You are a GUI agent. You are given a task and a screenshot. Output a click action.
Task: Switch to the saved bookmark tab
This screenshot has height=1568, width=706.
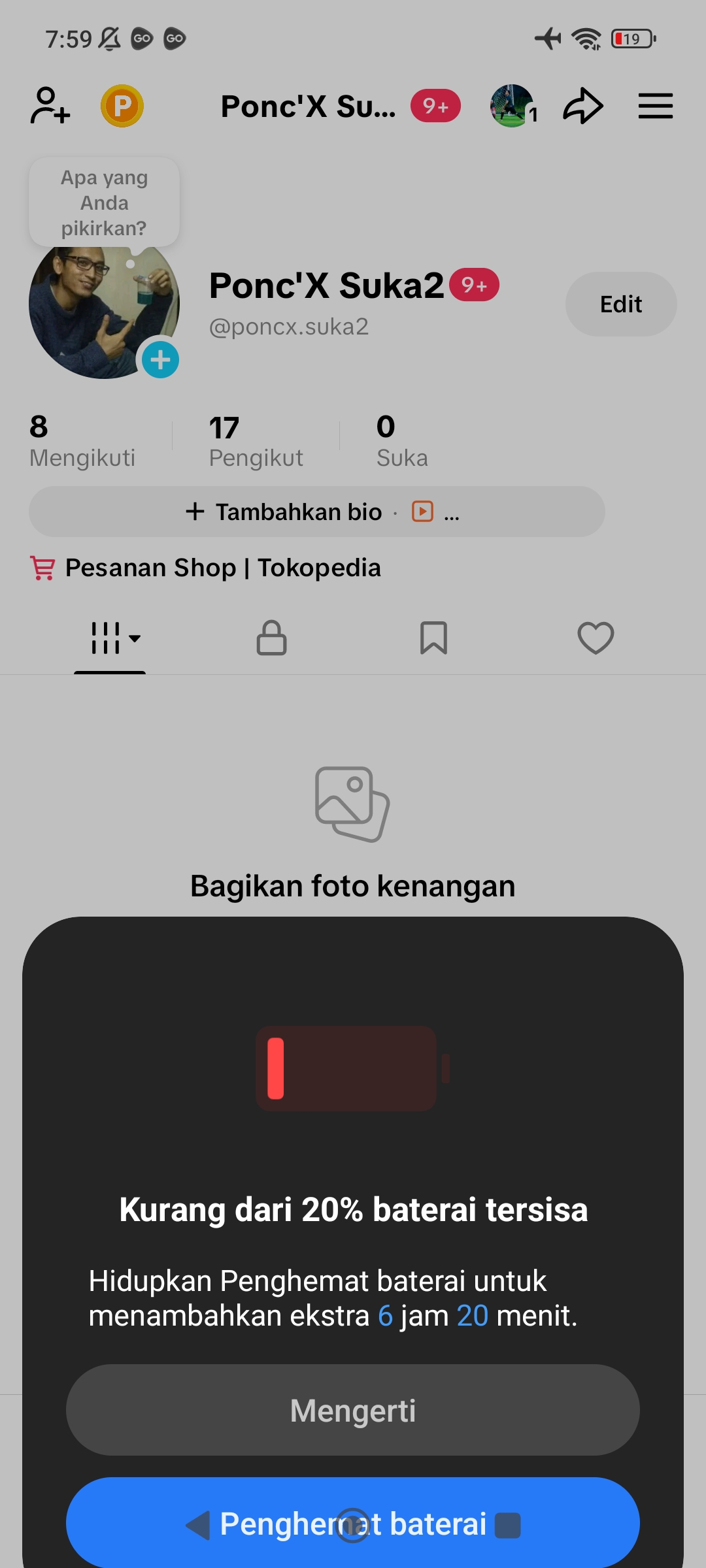click(433, 638)
